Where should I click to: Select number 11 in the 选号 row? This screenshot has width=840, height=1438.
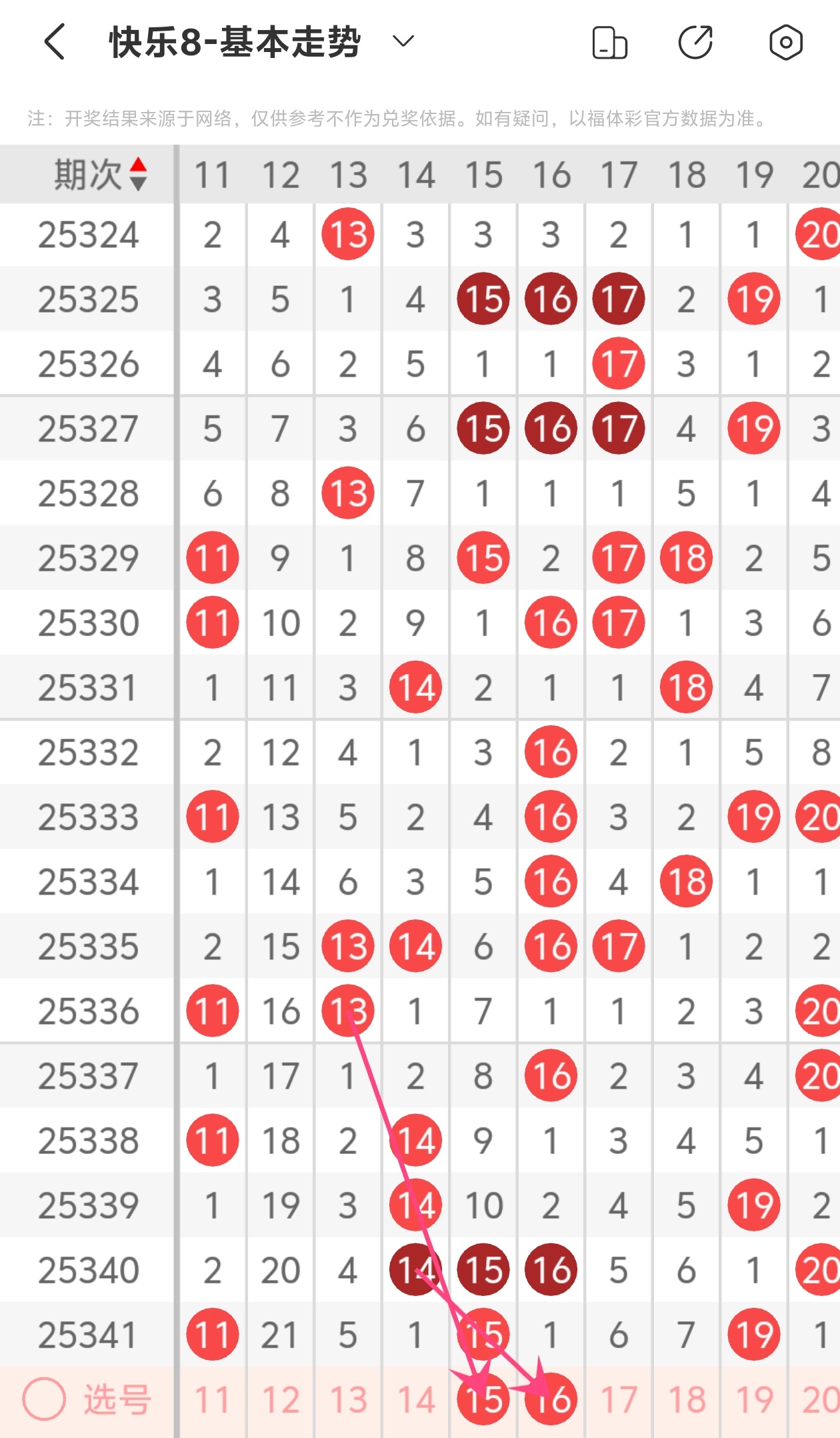tap(213, 1400)
